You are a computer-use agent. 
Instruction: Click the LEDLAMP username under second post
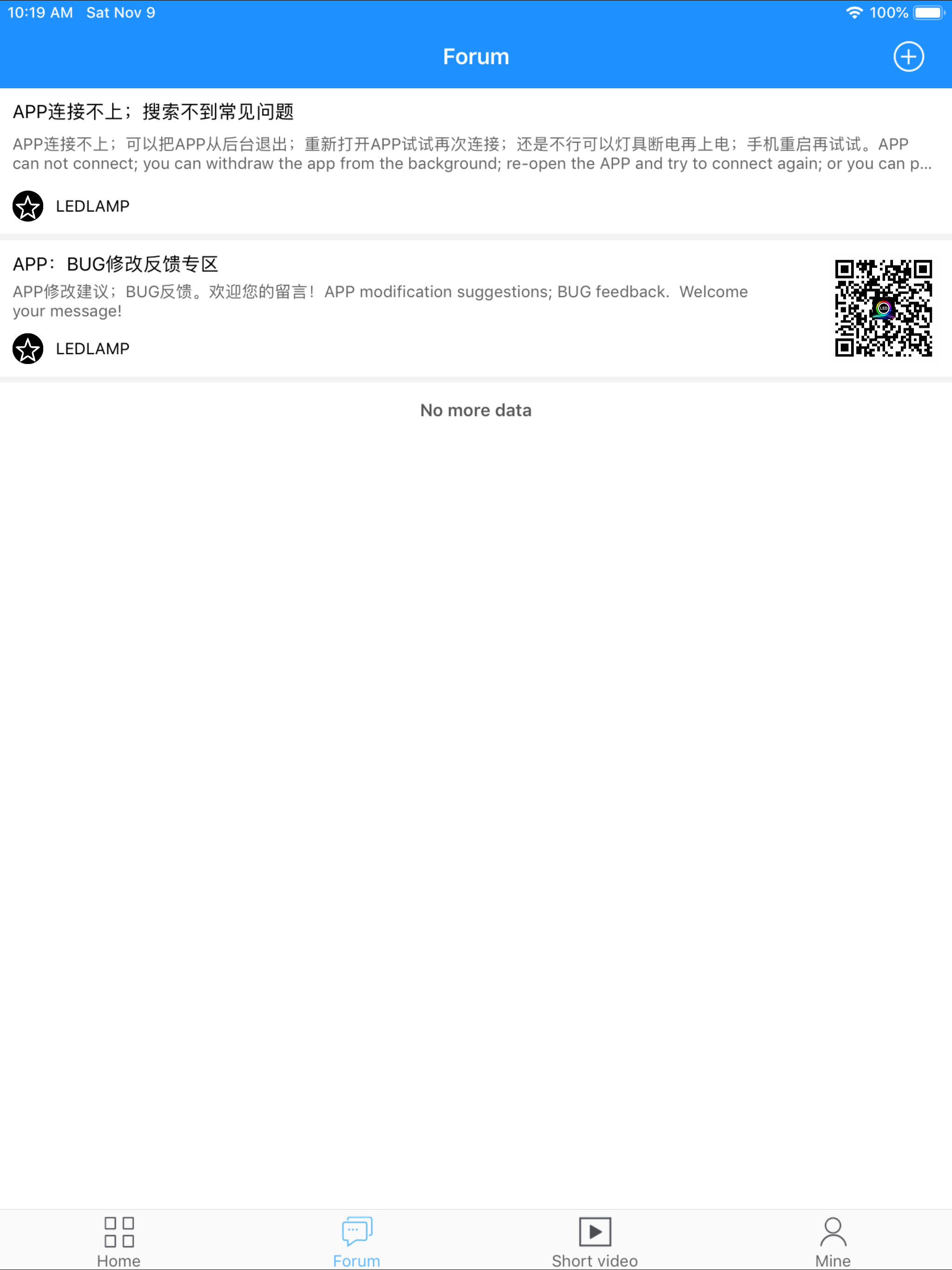(93, 348)
